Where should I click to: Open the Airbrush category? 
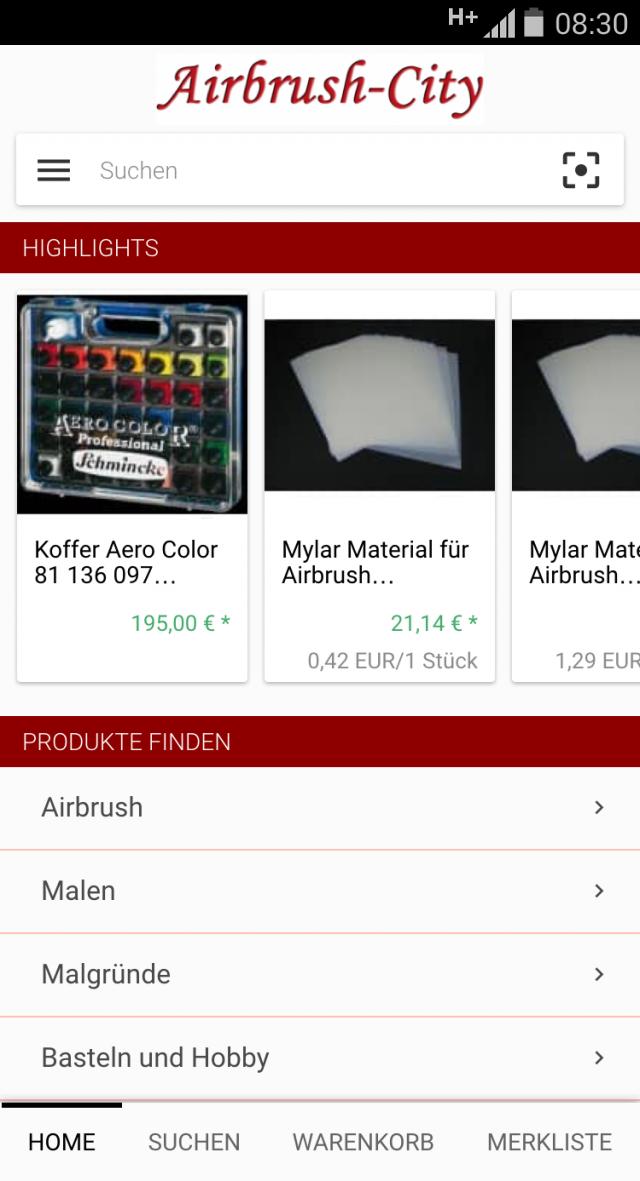click(x=320, y=808)
